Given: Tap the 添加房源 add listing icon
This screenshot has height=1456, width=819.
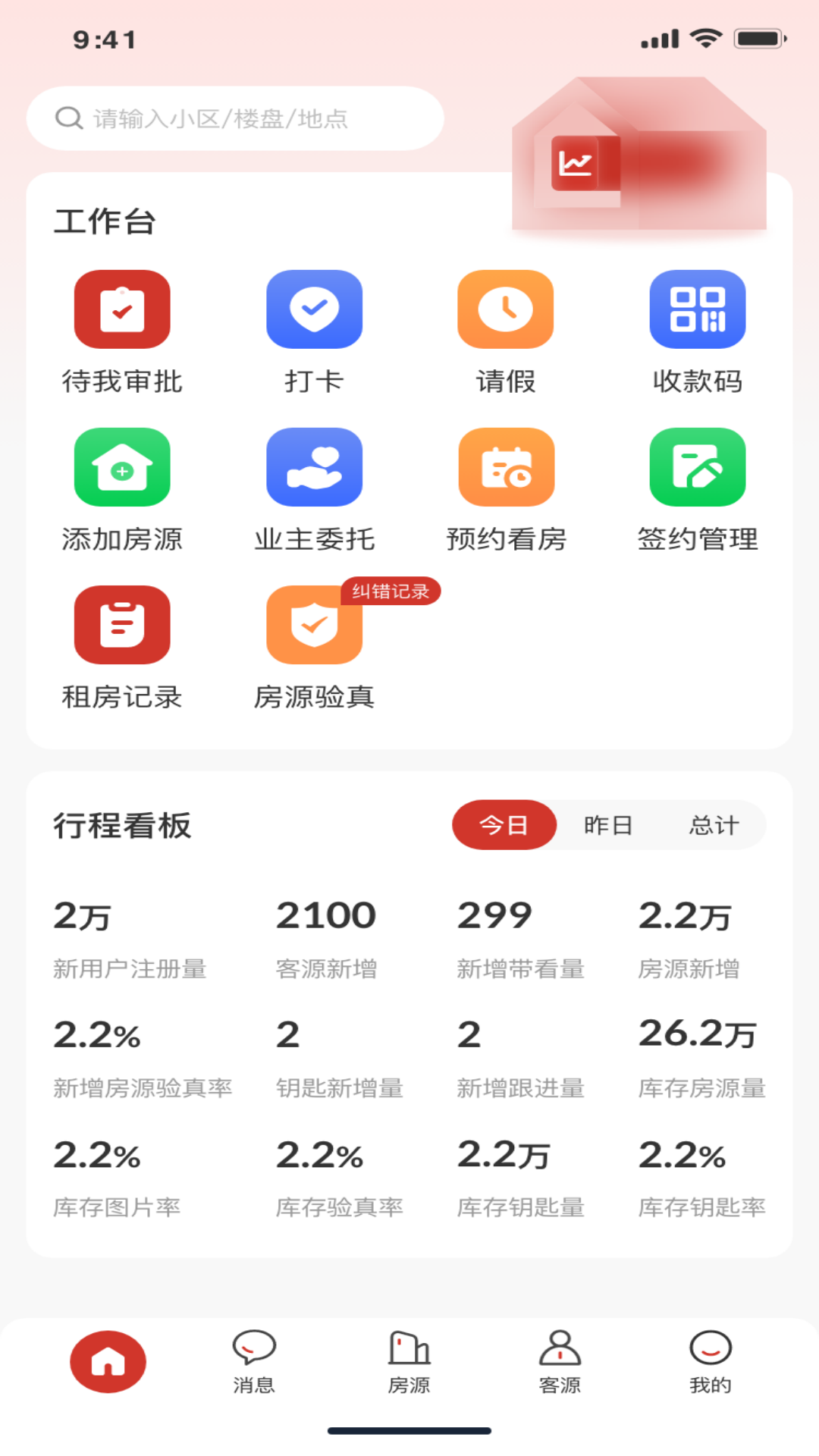Looking at the screenshot, I should pos(122,467).
